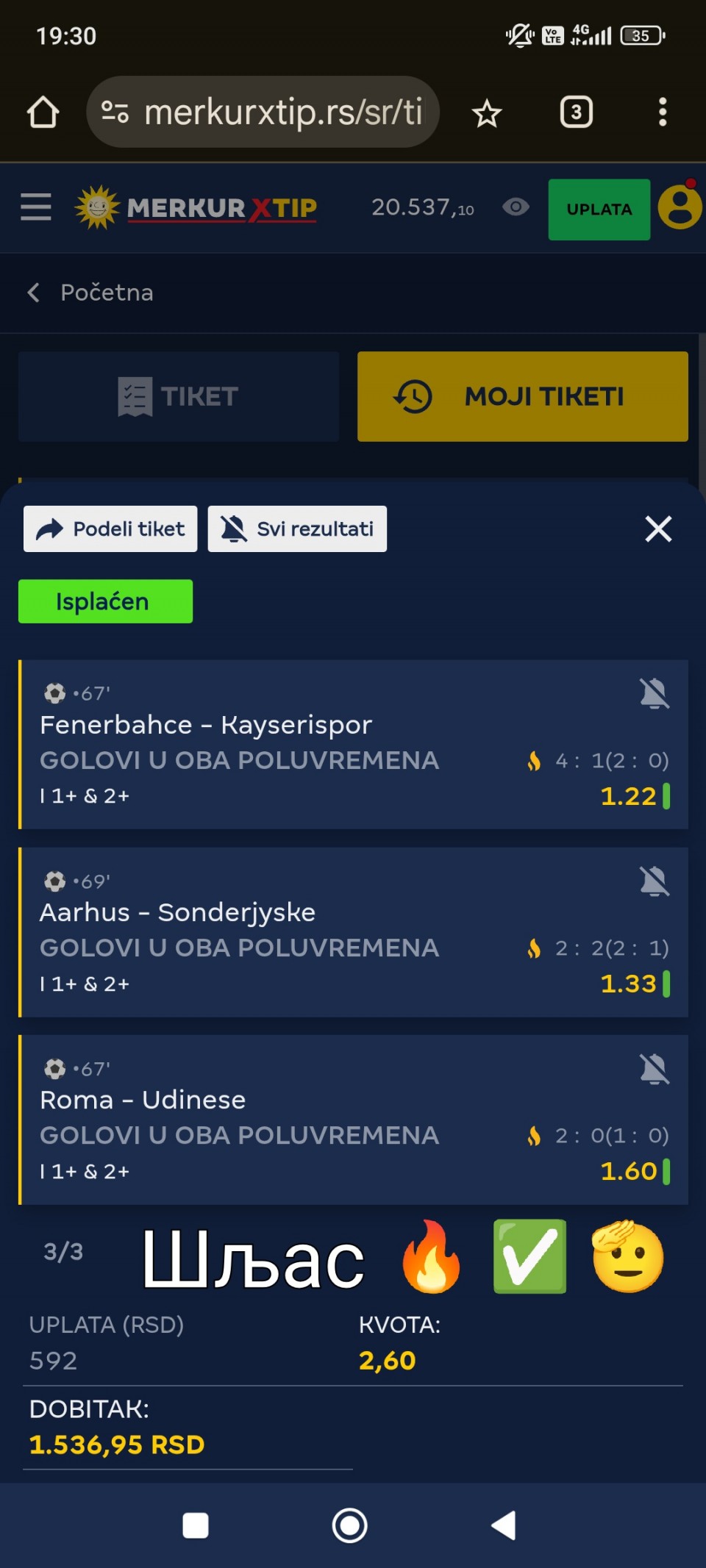The width and height of the screenshot is (706, 1568).
Task: Tap the system back button
Action: tap(504, 1525)
